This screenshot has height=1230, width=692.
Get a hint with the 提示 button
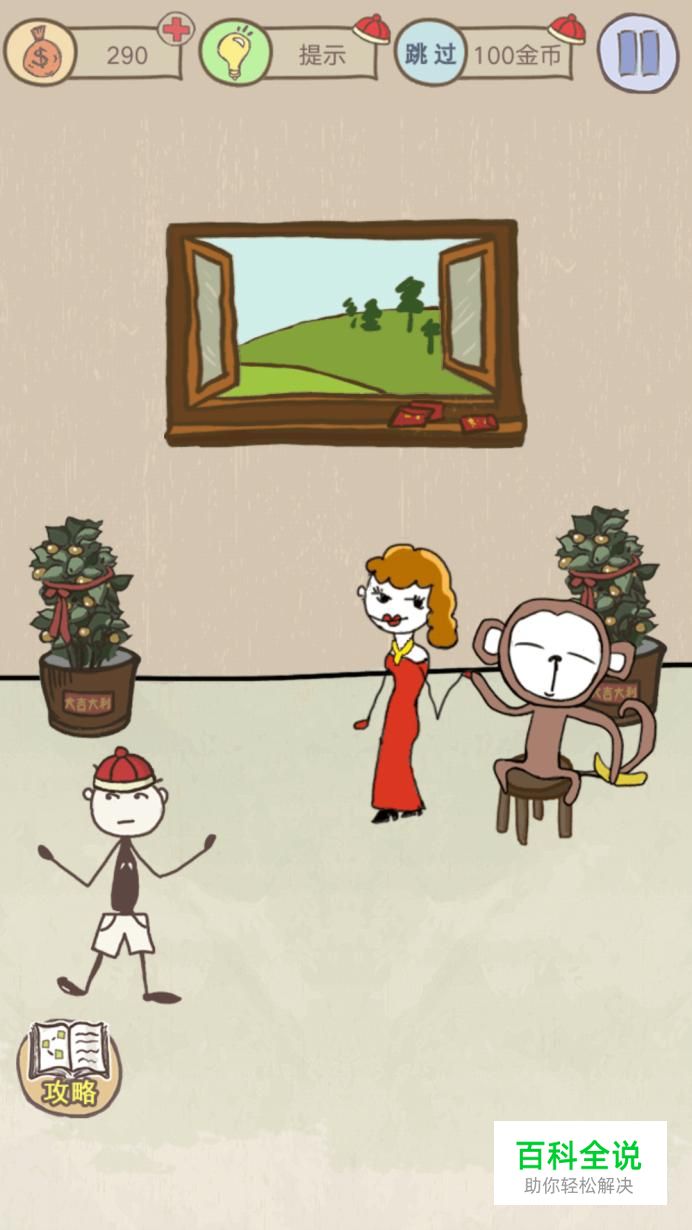coord(289,52)
